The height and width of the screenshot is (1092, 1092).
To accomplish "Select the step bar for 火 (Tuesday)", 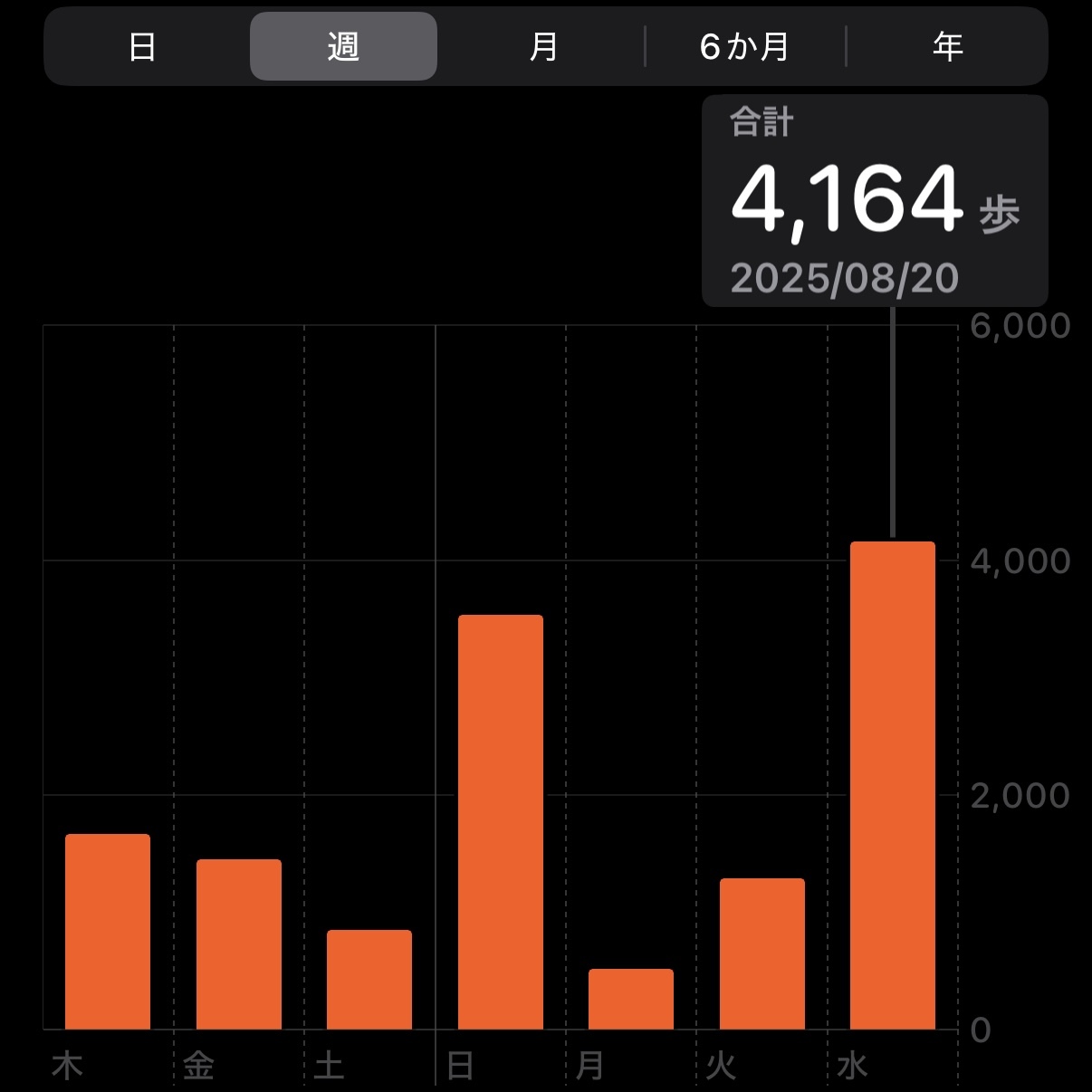I will coord(762,953).
